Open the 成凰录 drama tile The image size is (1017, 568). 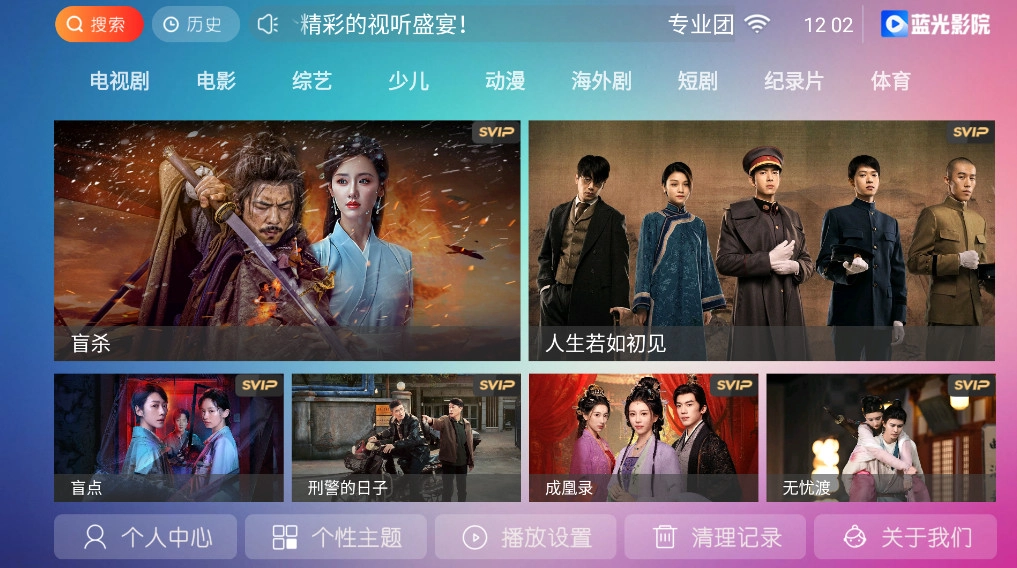coord(643,437)
